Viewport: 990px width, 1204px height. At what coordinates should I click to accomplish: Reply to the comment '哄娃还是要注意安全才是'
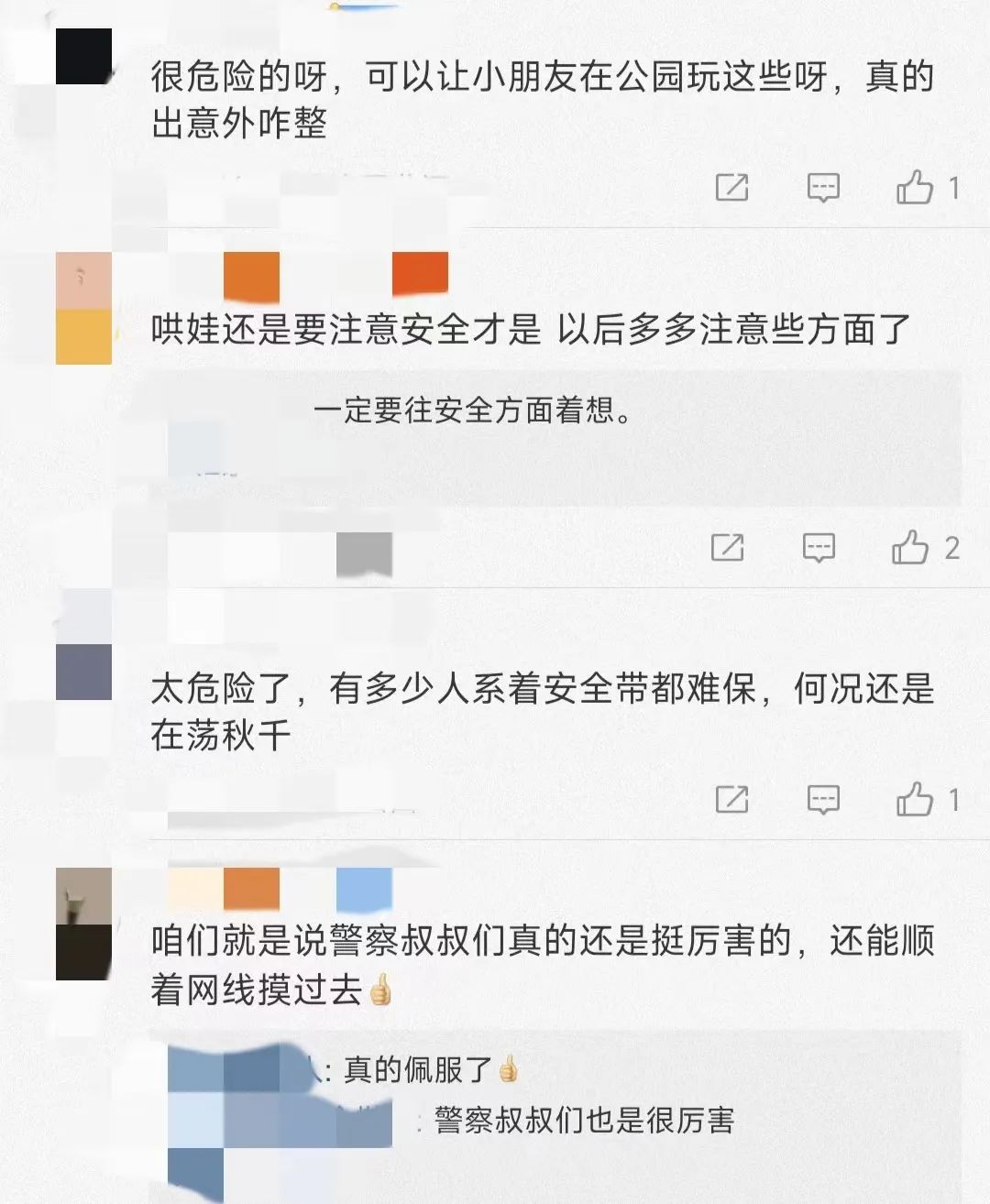click(x=819, y=548)
